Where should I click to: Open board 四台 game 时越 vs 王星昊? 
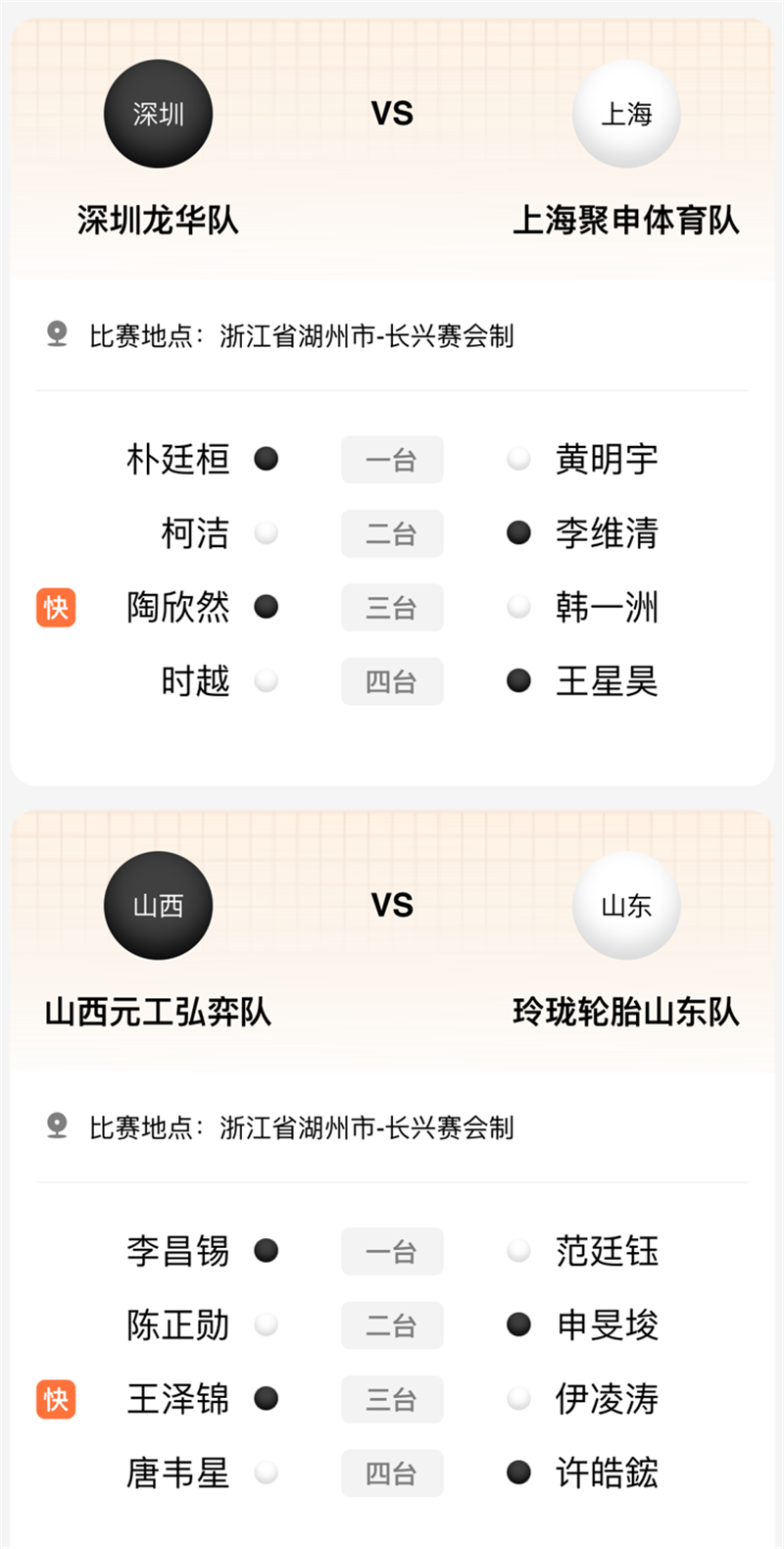click(x=392, y=681)
